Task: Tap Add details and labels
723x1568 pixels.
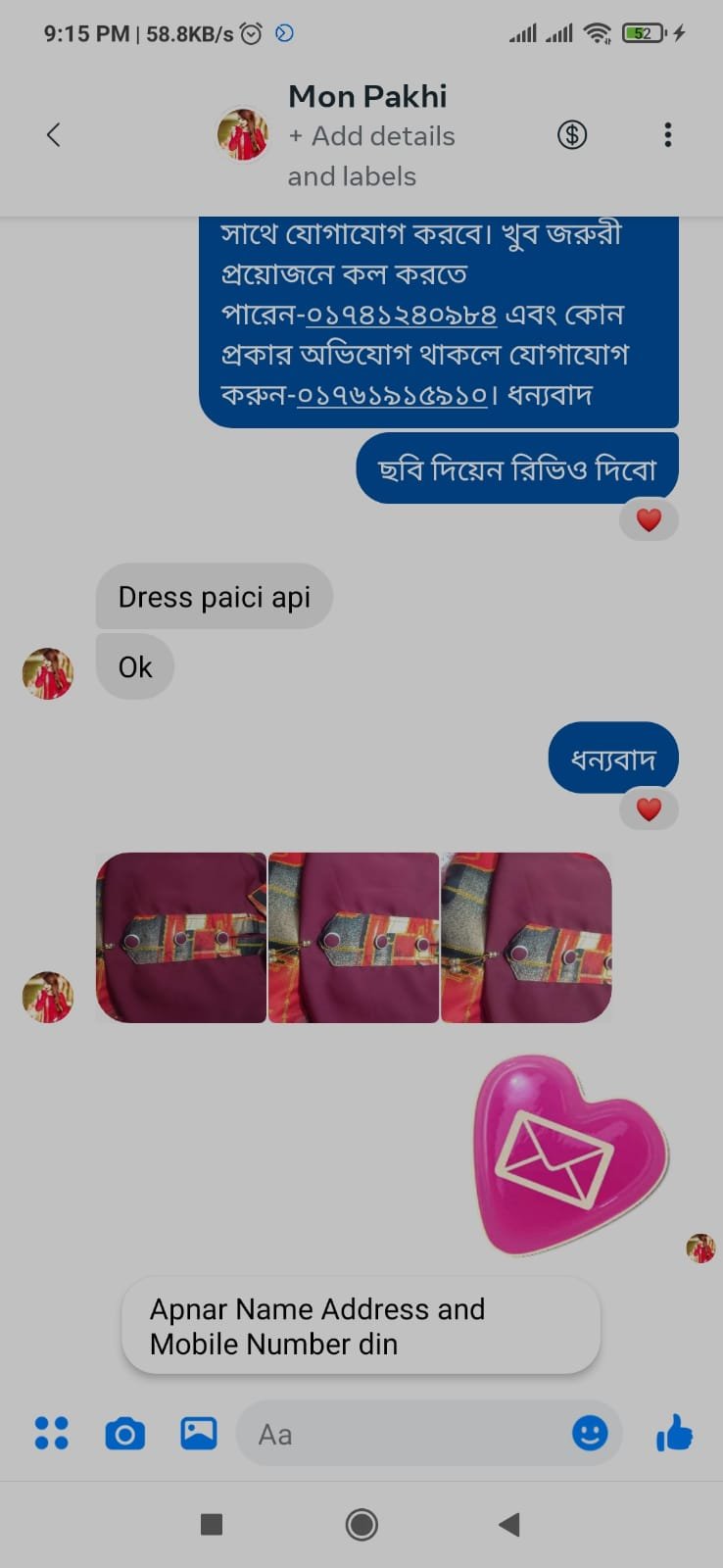Action: click(370, 156)
